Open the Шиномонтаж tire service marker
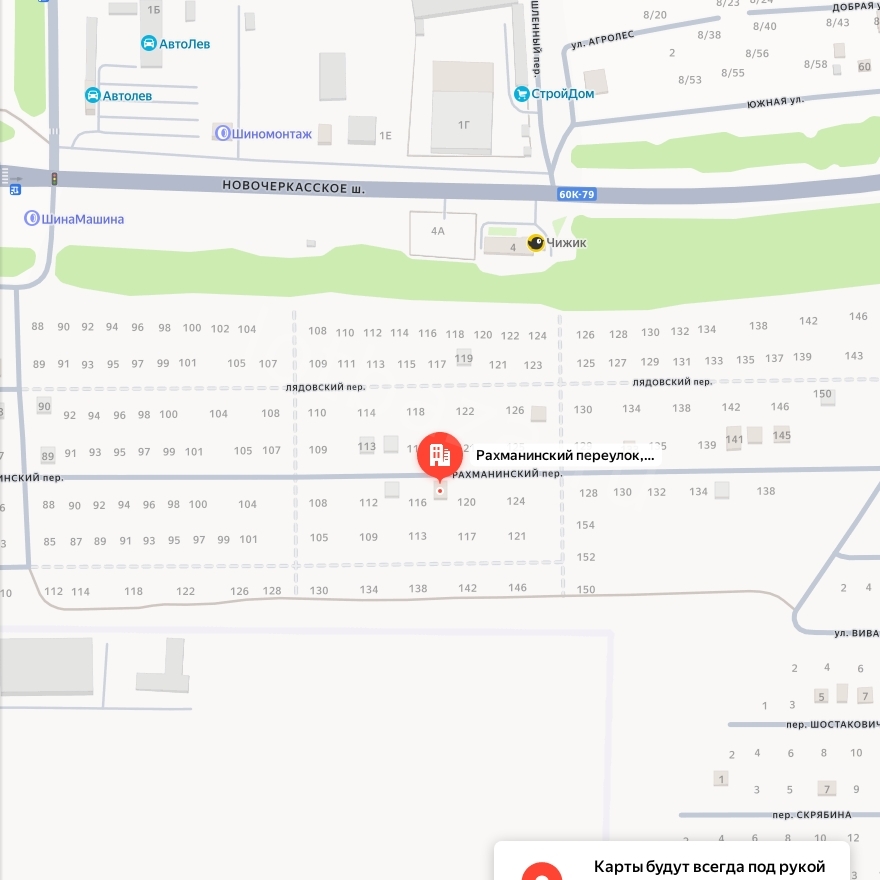This screenshot has width=880, height=880. point(224,133)
